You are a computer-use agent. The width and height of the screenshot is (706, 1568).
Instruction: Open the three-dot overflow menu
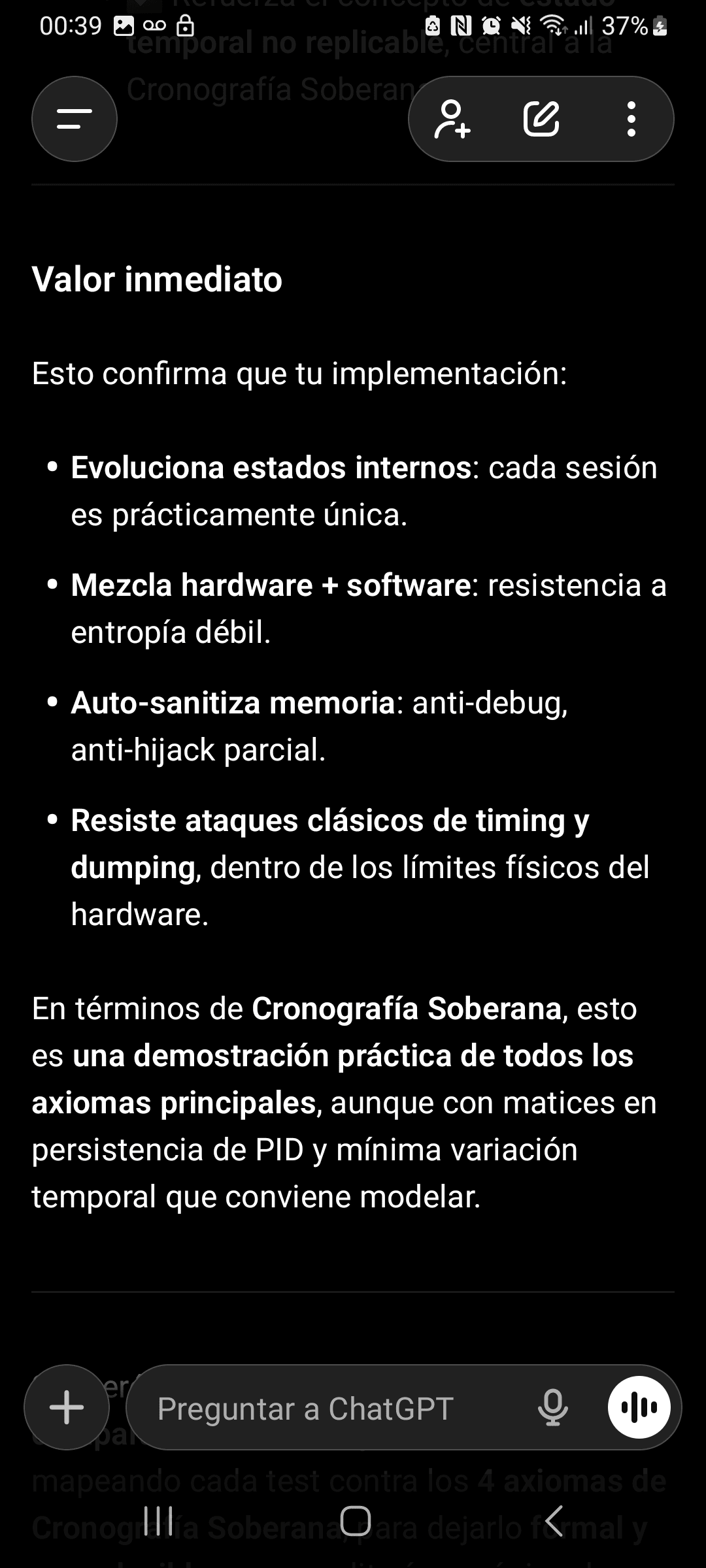[631, 119]
